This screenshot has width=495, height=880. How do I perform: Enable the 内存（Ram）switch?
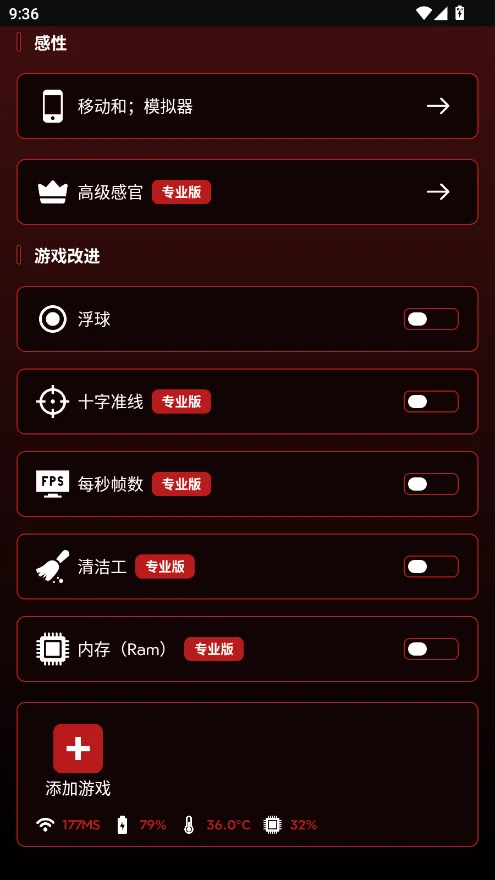pos(431,649)
